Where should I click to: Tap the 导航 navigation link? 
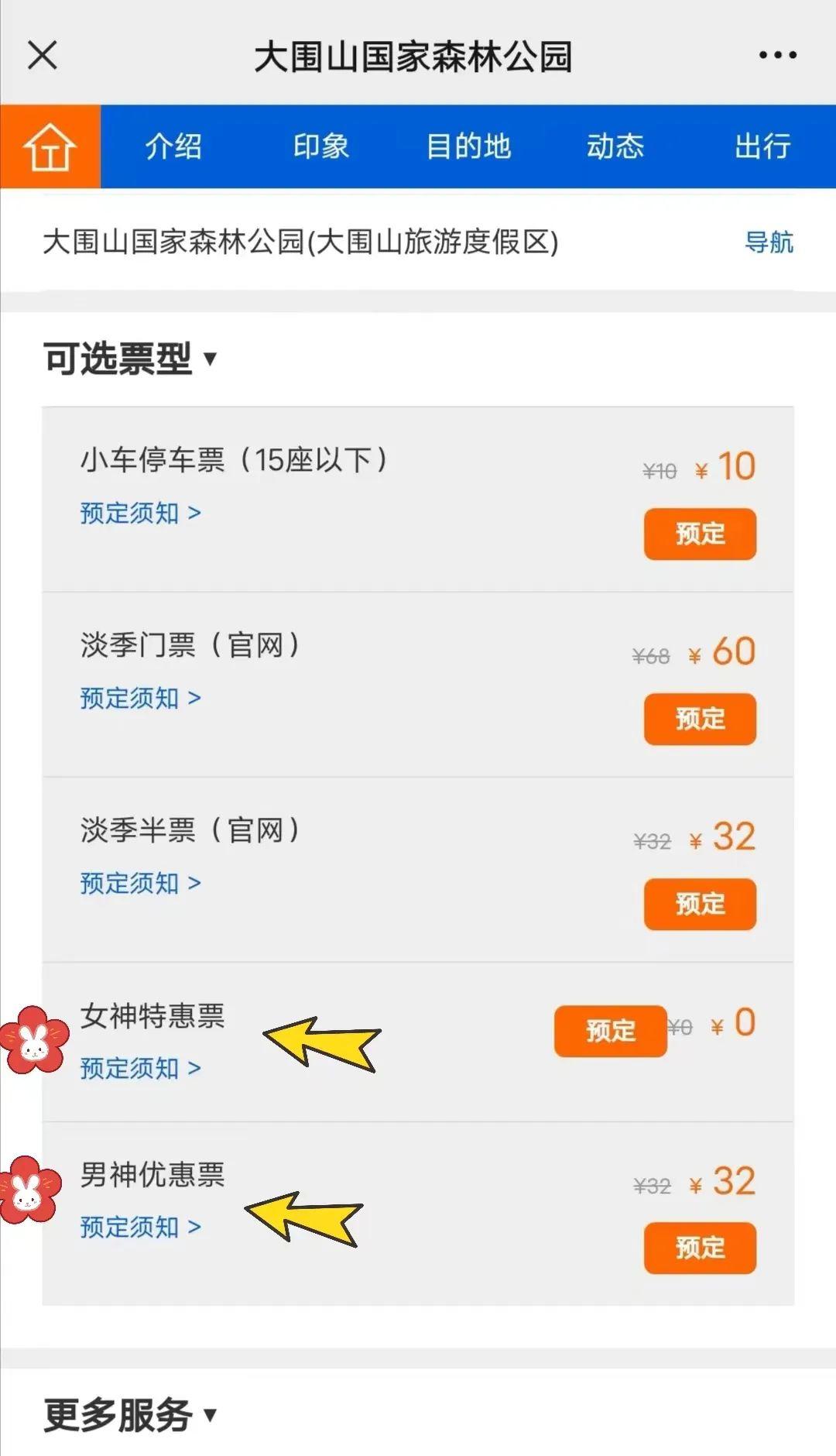769,242
